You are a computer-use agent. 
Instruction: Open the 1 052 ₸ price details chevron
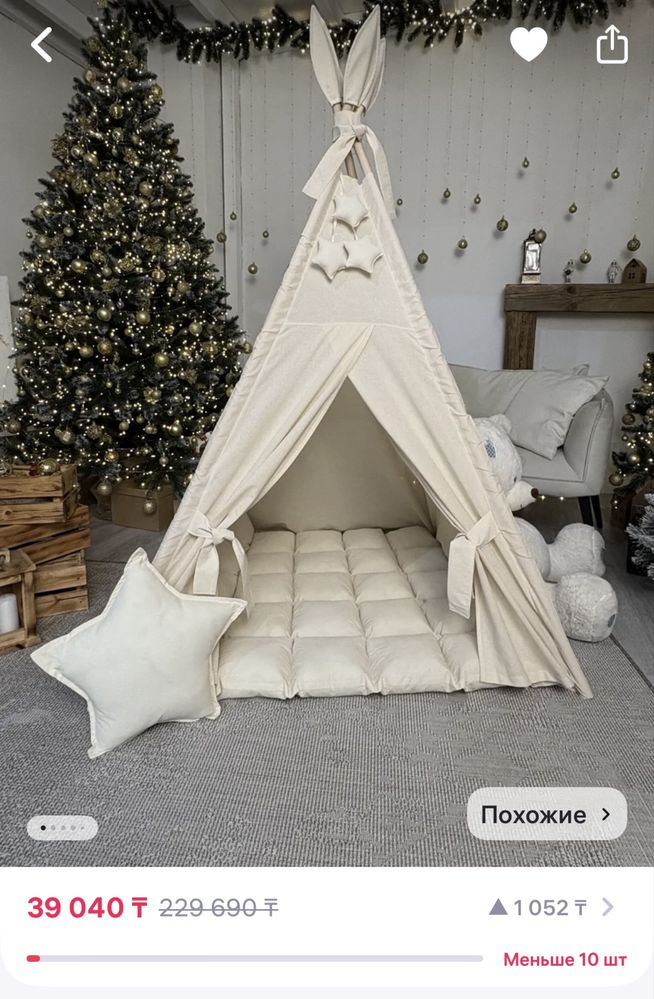coord(607,907)
